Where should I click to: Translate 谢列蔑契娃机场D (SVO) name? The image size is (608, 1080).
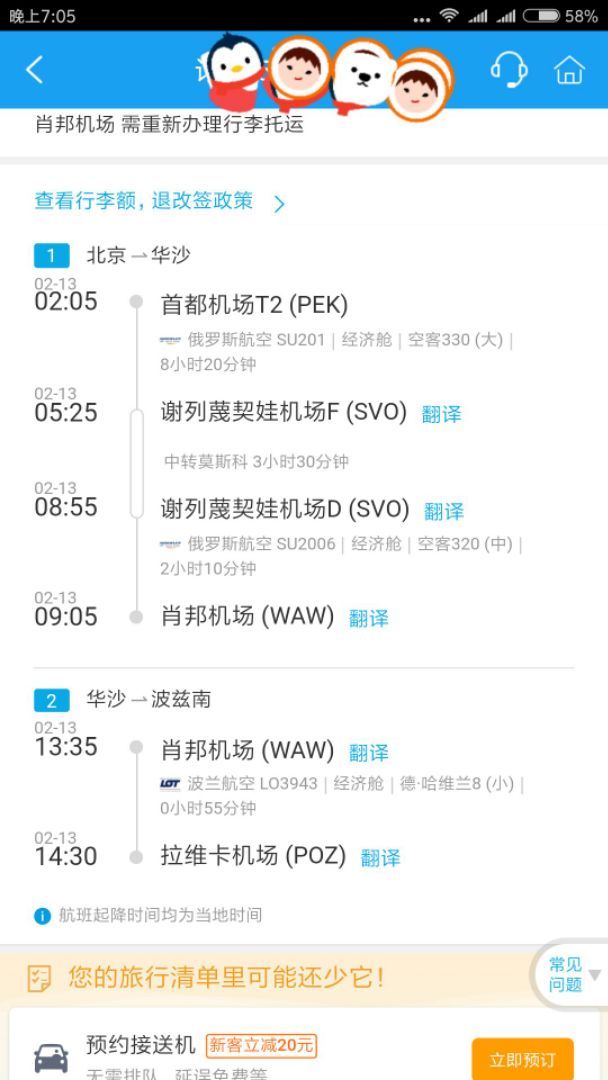[x=444, y=511]
